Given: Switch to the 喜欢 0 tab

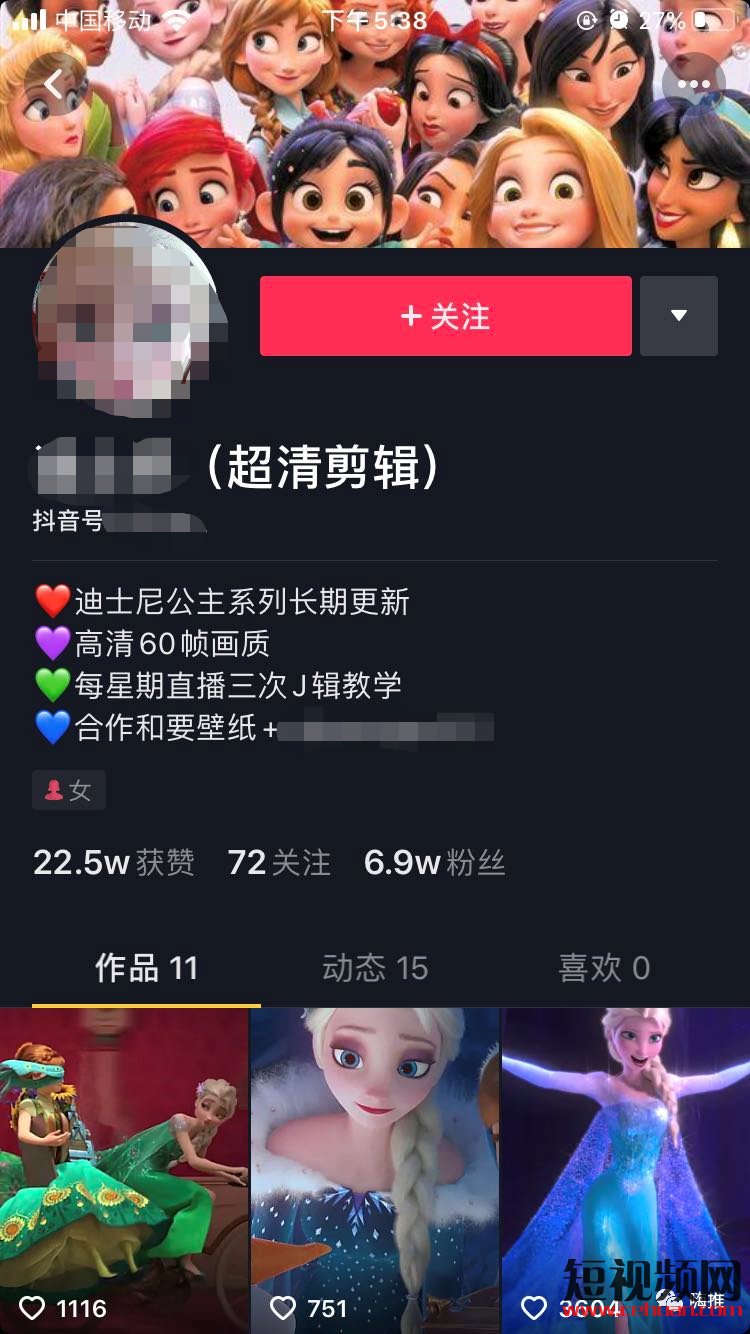Looking at the screenshot, I should [x=604, y=968].
